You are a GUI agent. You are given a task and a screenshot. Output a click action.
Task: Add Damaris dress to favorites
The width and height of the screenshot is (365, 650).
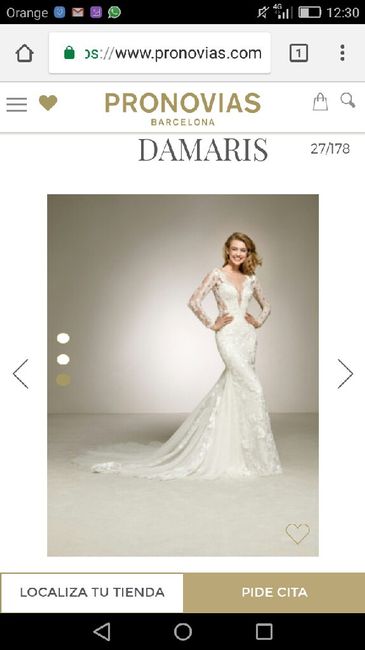click(x=297, y=534)
